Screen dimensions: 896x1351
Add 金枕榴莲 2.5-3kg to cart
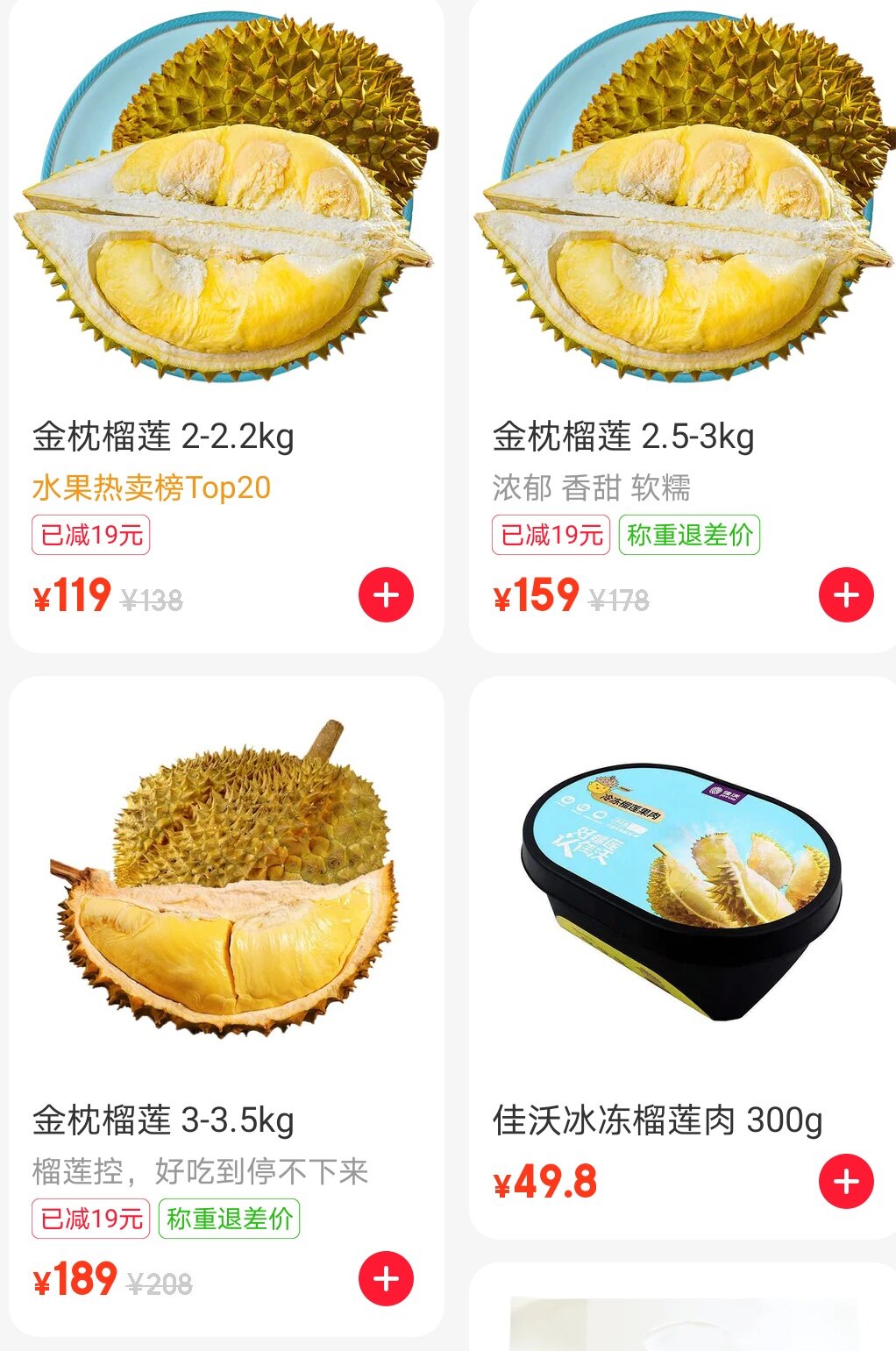[x=846, y=595]
